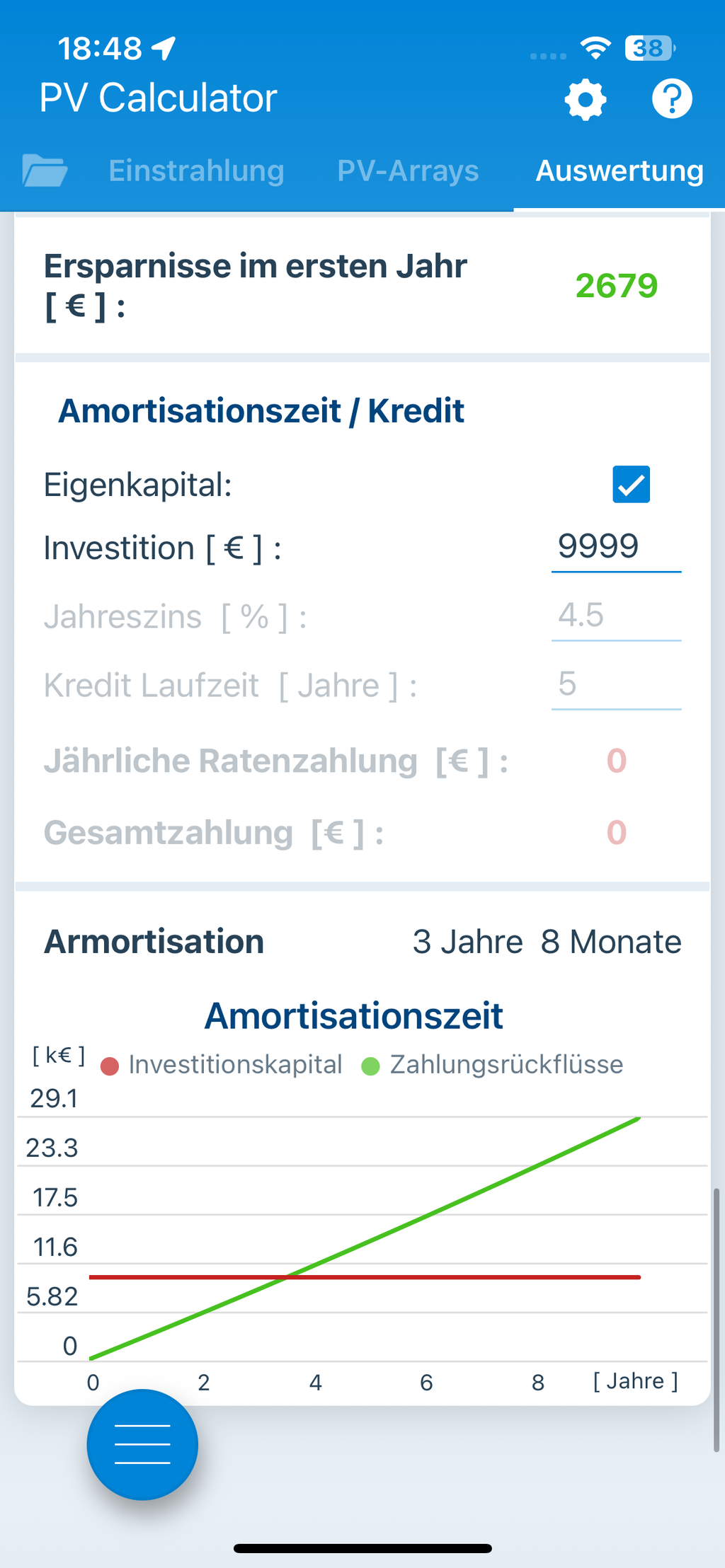
Task: Uncheck the Eigenkapital checkbox
Action: tap(631, 485)
